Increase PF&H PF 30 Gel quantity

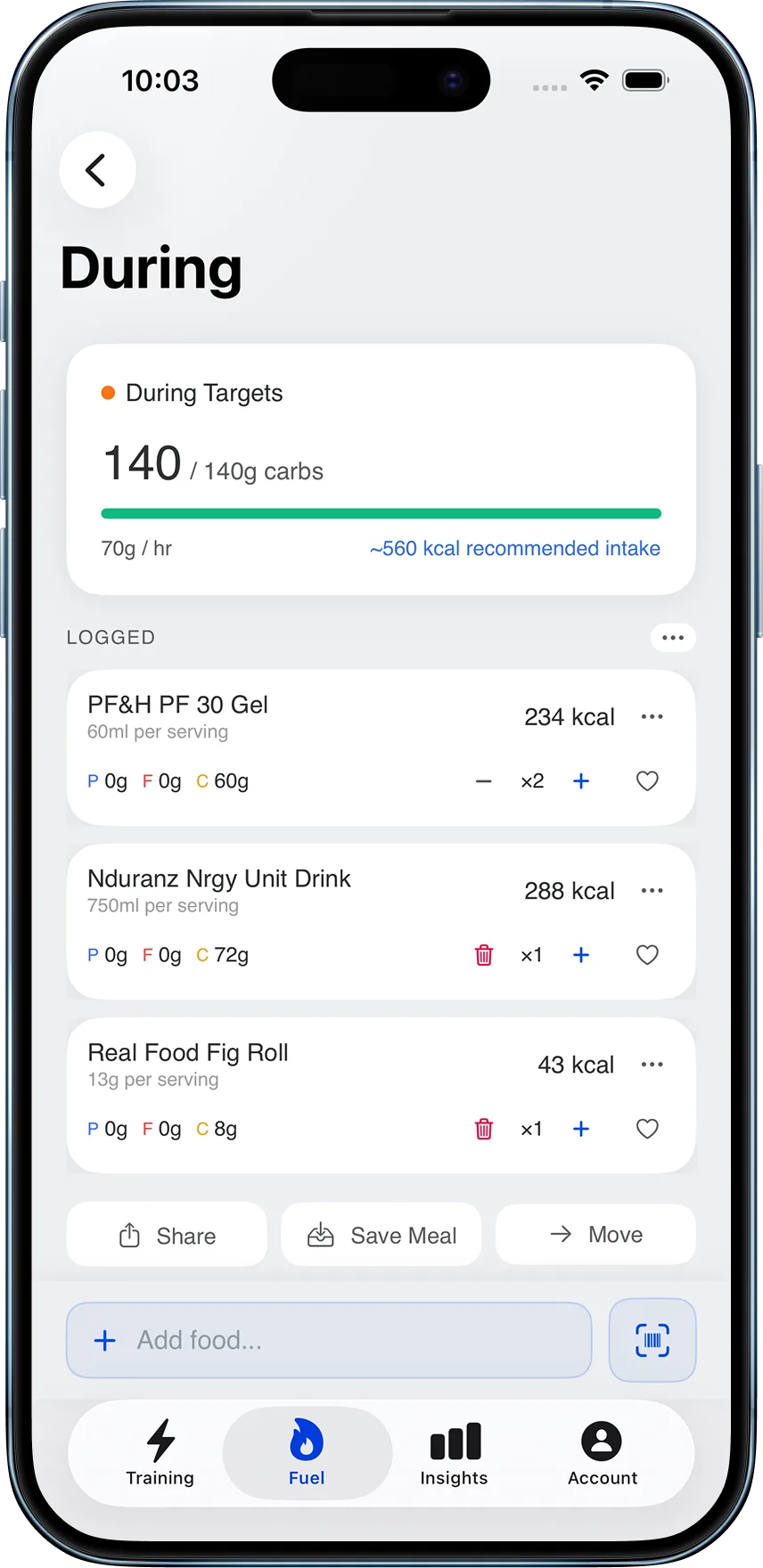point(581,781)
